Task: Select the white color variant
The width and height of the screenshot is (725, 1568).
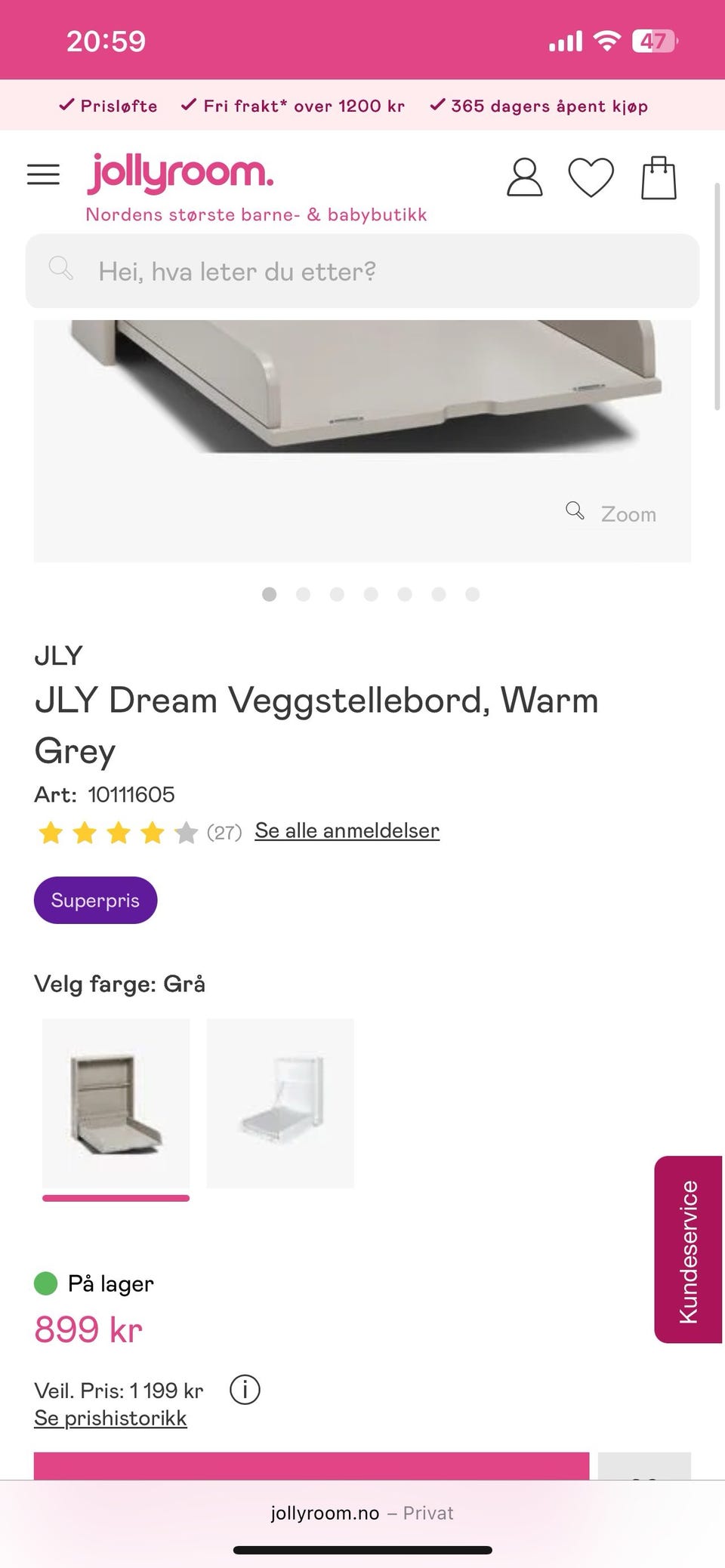Action: [x=280, y=1104]
